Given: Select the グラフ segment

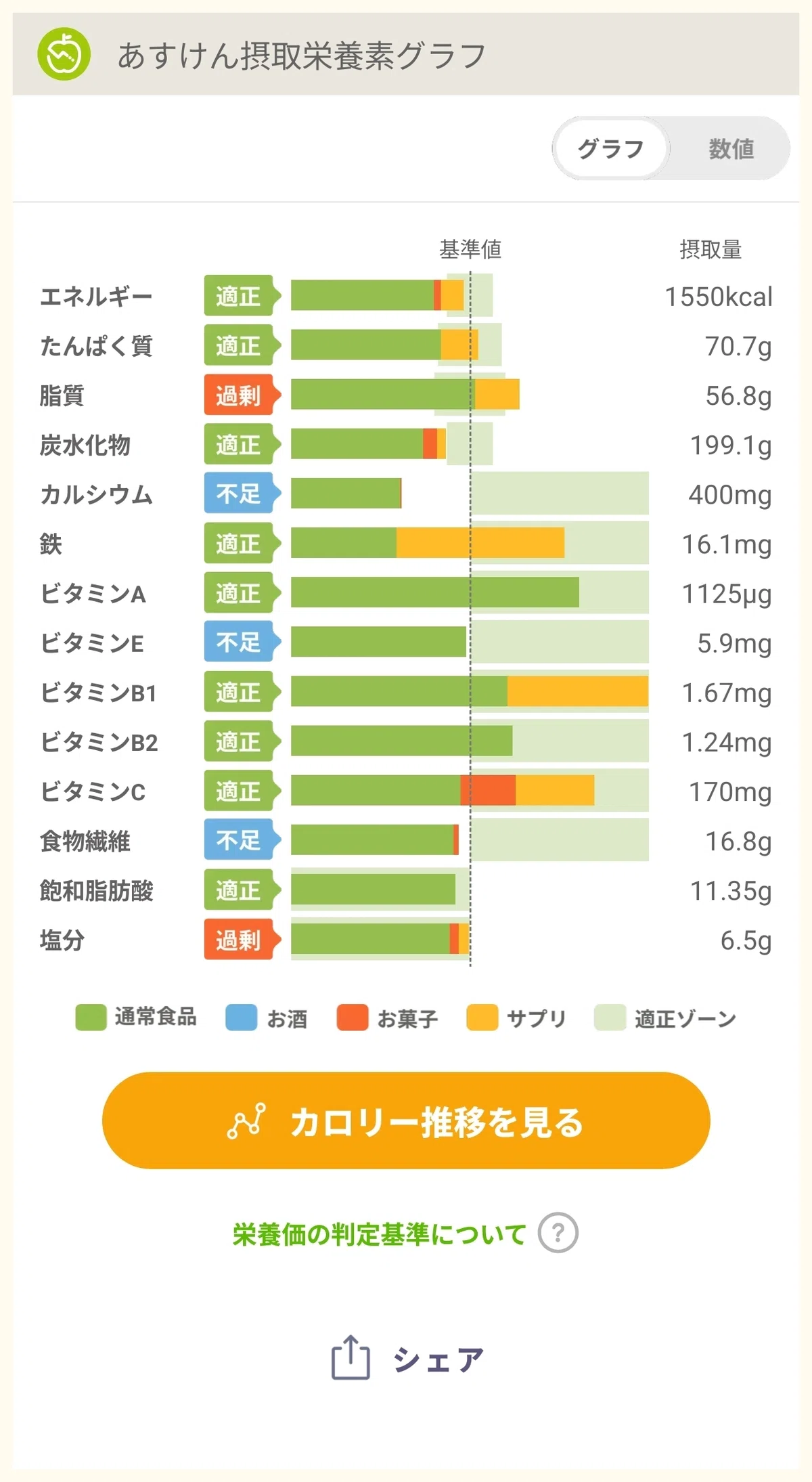Looking at the screenshot, I should [611, 148].
